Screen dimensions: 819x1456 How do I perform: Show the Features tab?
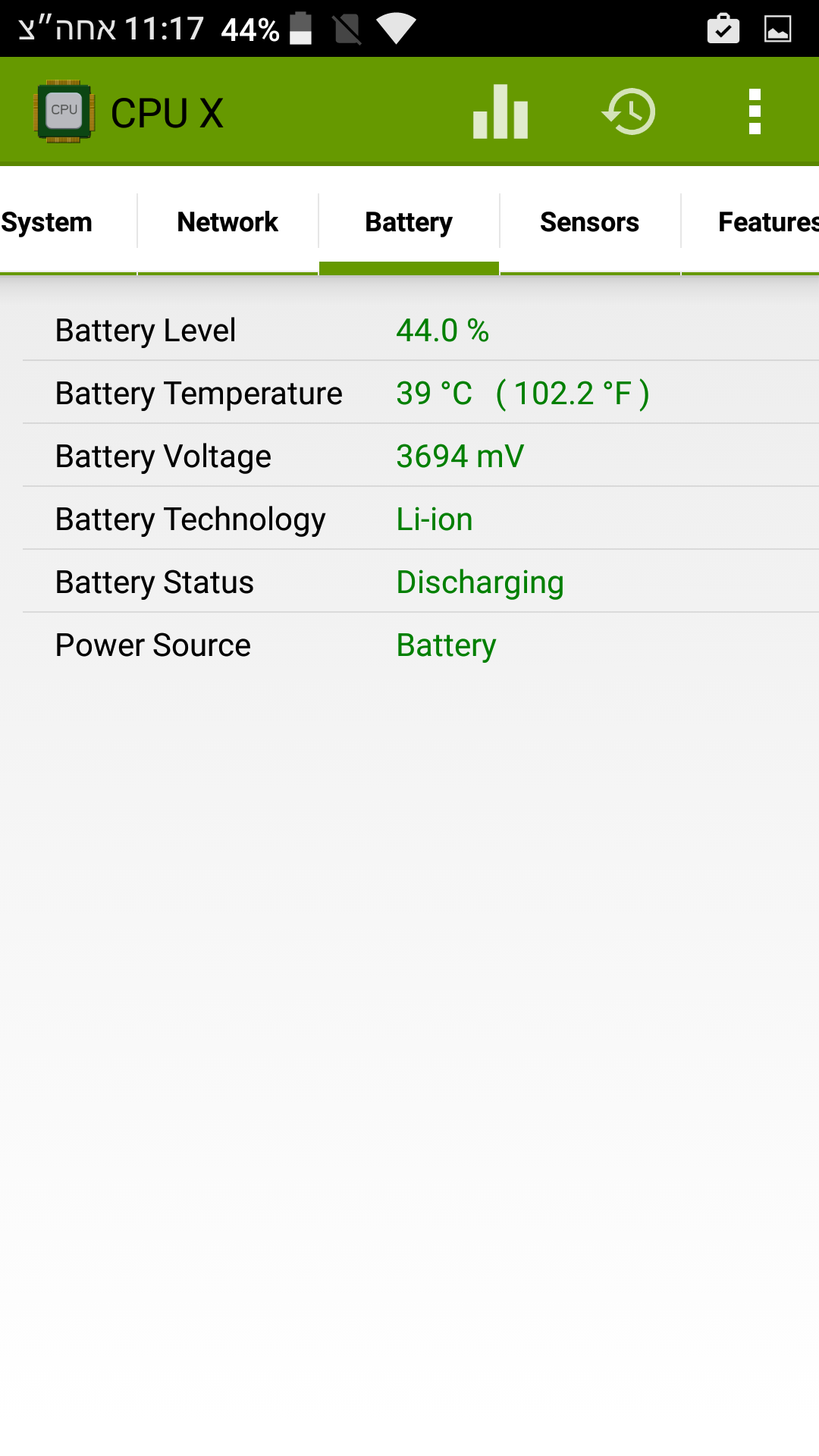point(766,222)
